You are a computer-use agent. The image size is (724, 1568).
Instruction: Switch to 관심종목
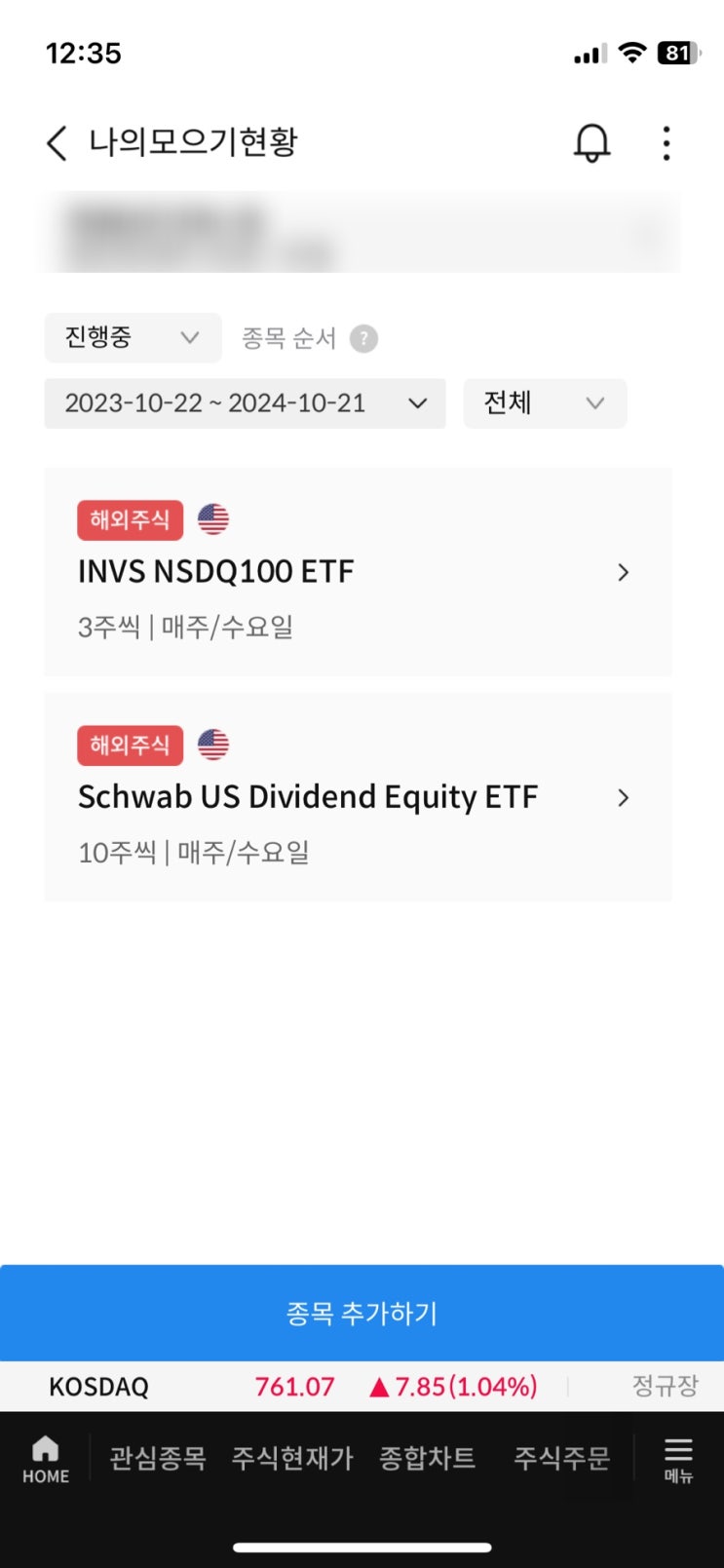(x=158, y=1459)
